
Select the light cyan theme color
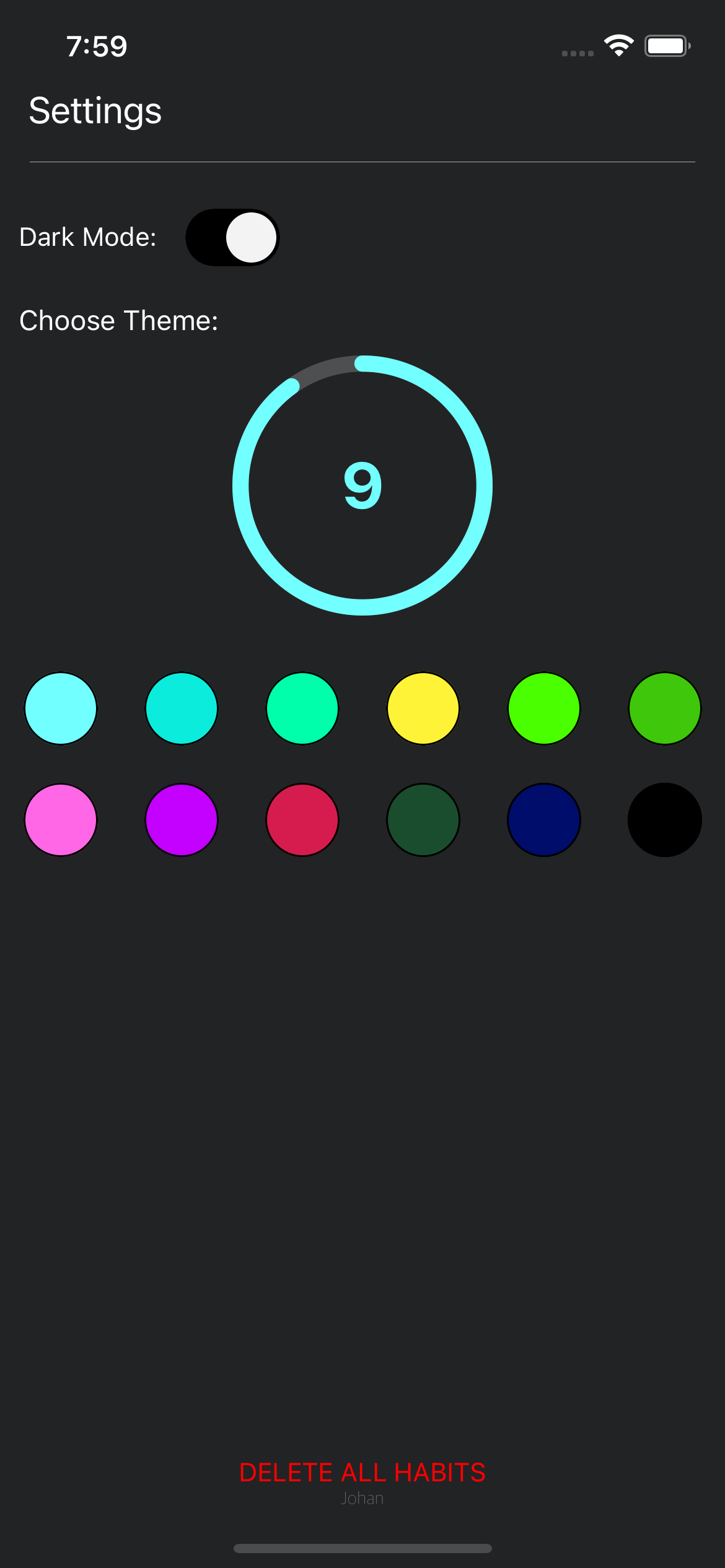[x=61, y=708]
